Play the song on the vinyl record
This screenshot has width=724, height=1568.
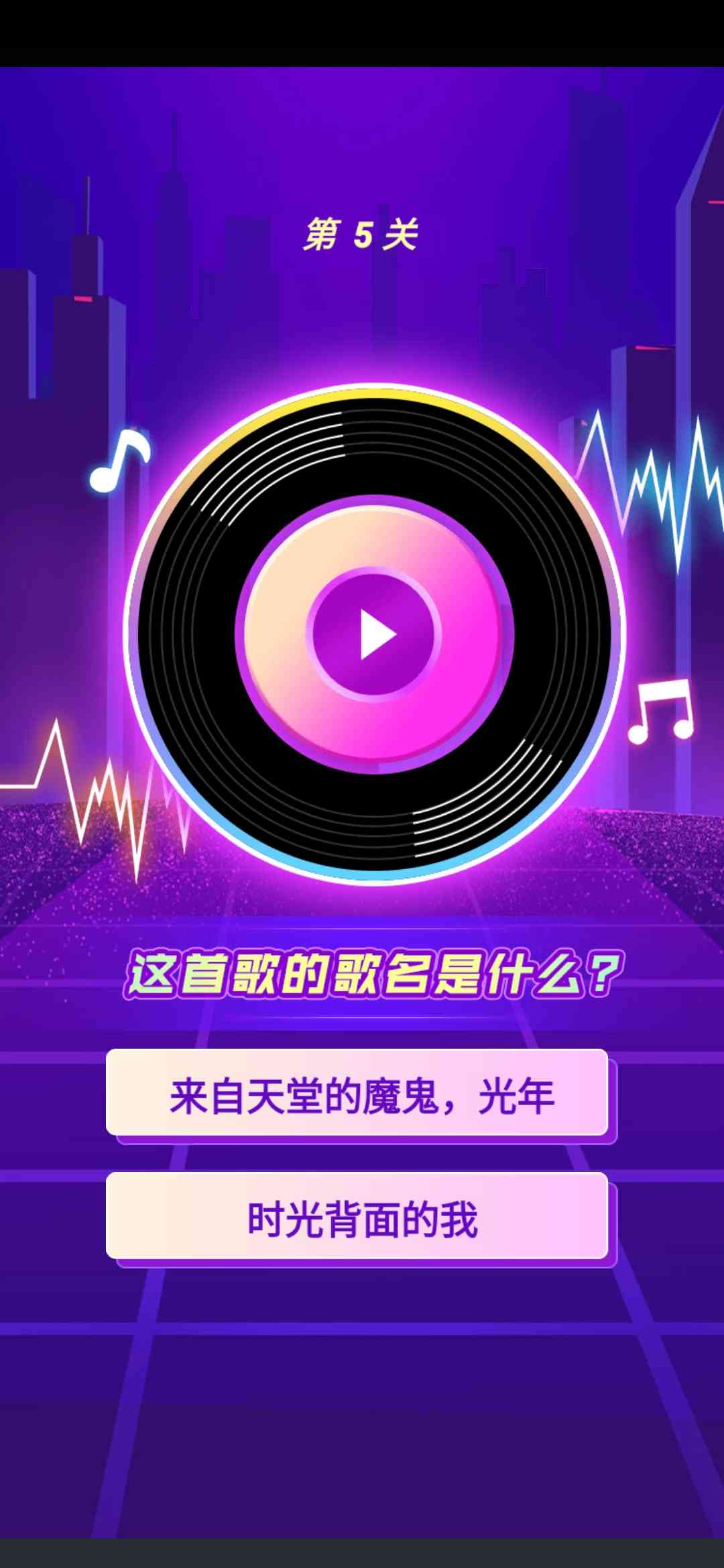click(x=374, y=634)
